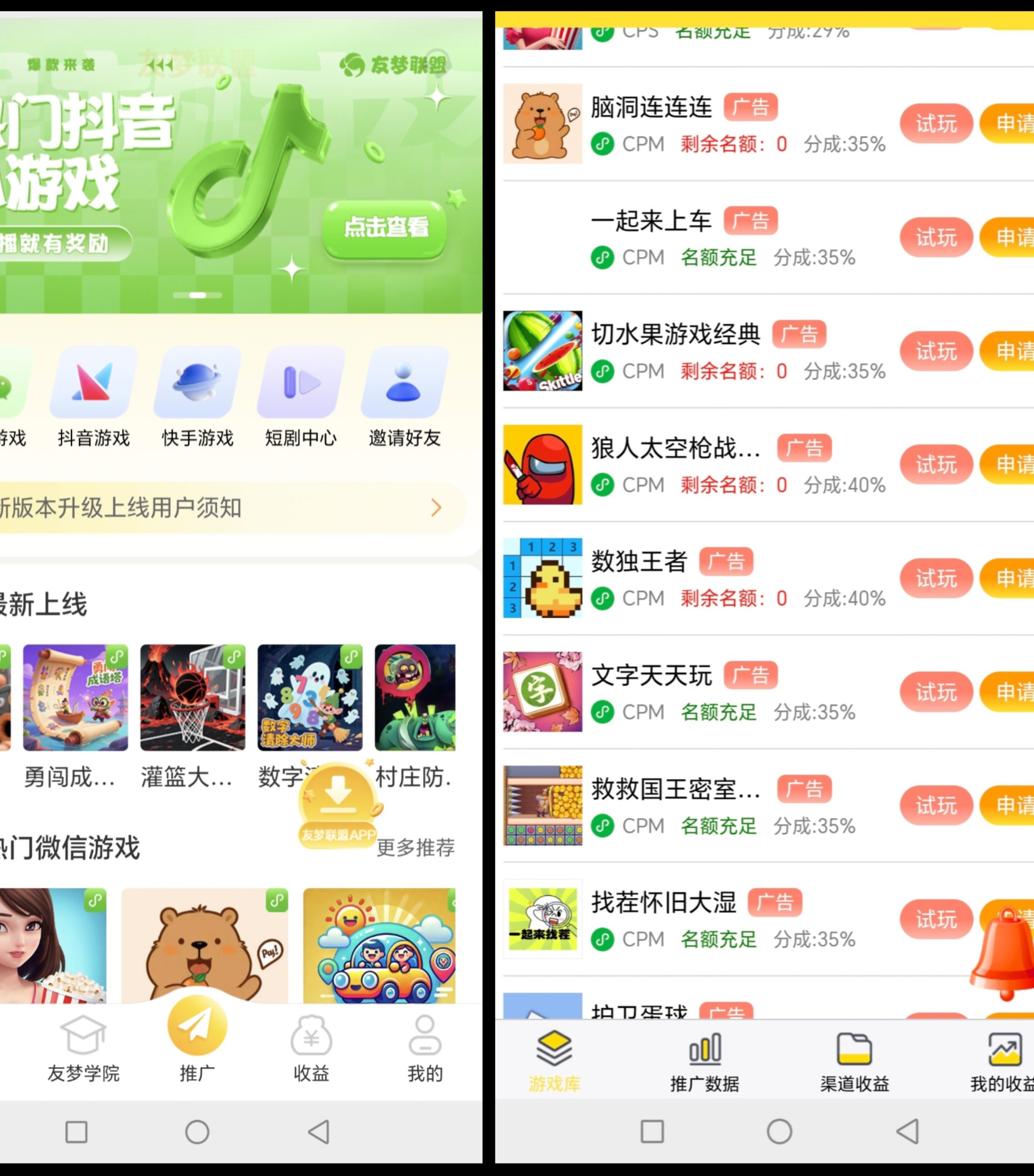This screenshot has width=1034, height=1176.
Task: View 更多推荐 for WeChat games
Action: 415,848
